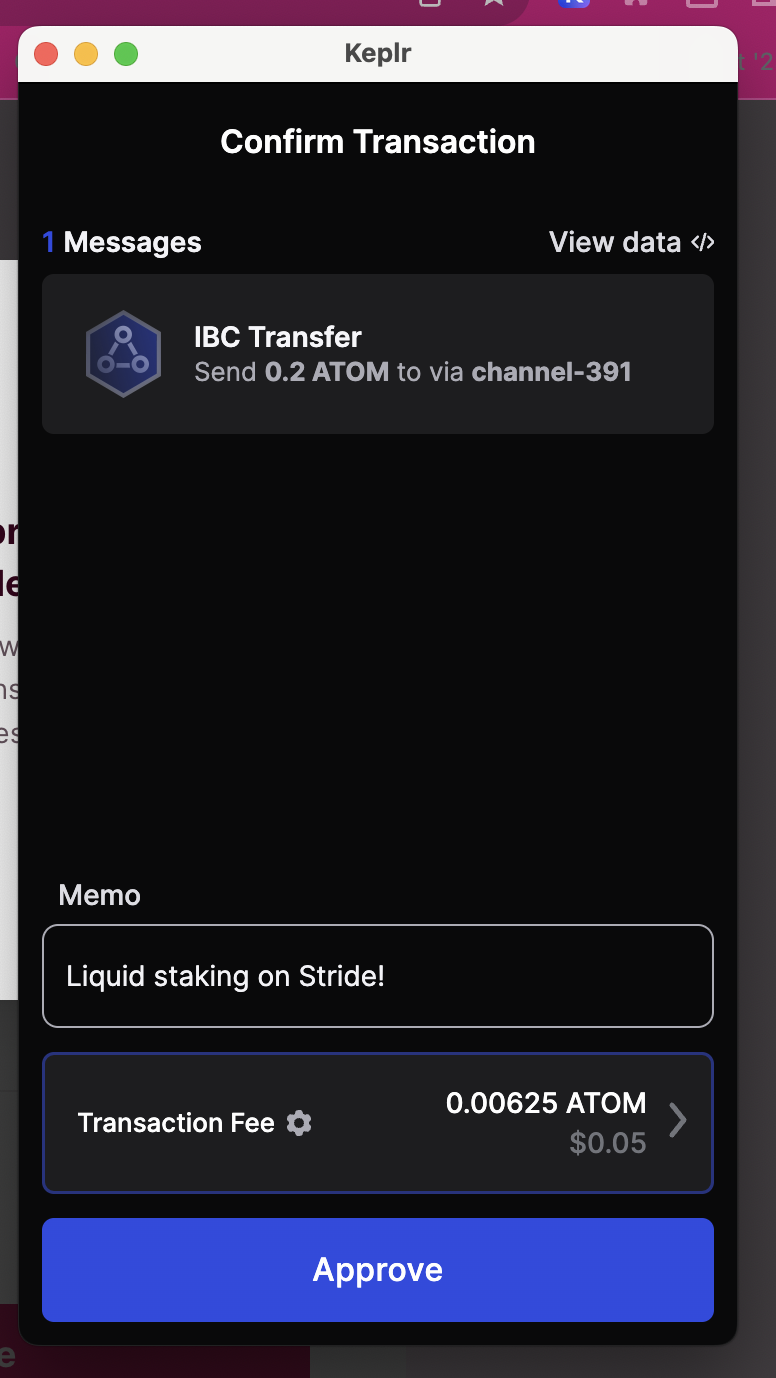Close the Keplr window
The image size is (776, 1378).
(46, 54)
